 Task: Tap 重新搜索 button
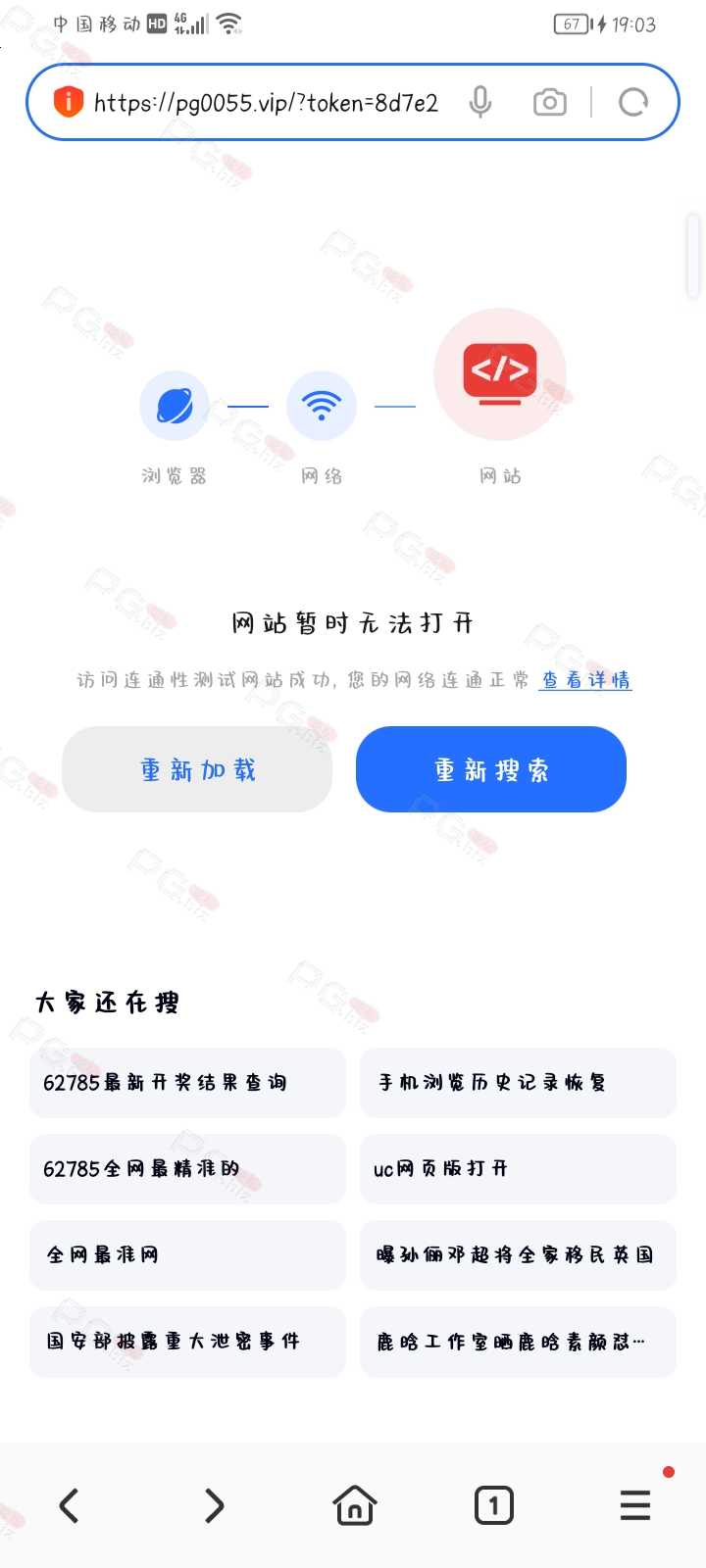(491, 769)
